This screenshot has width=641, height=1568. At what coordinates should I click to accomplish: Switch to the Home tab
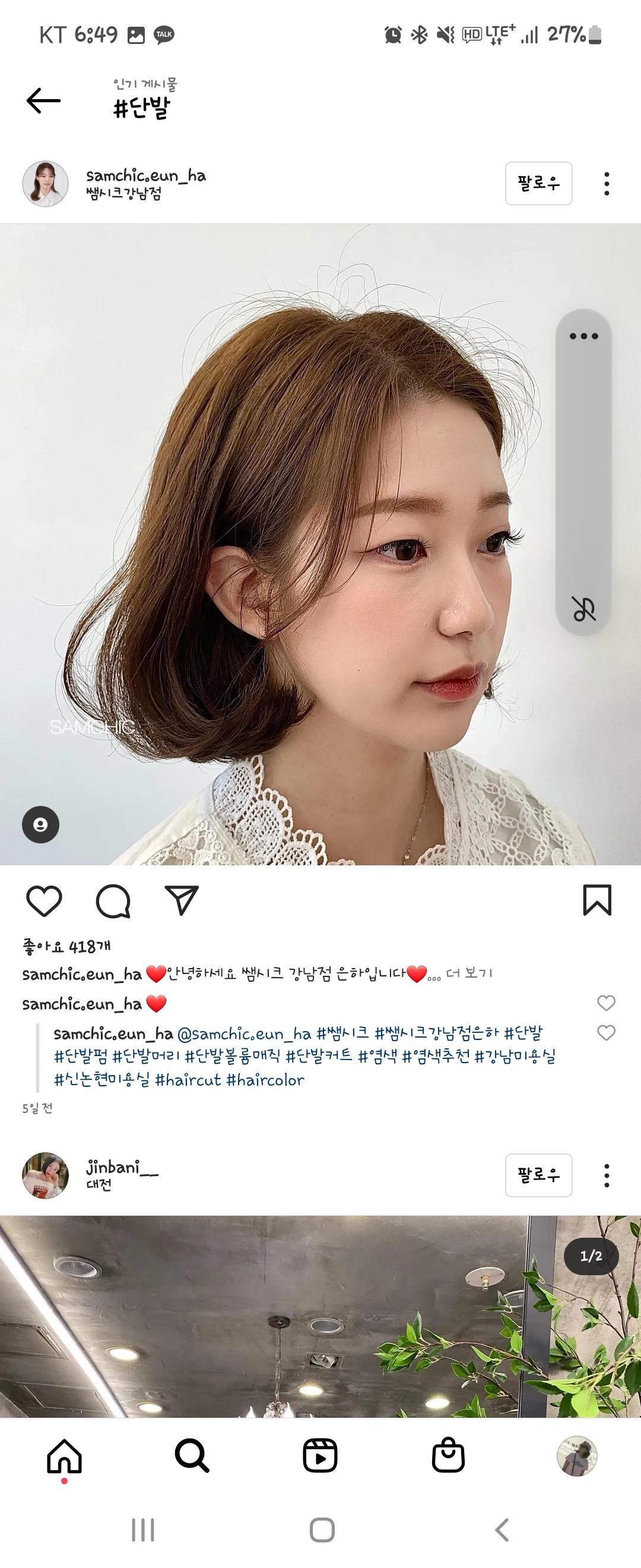pos(65,1456)
